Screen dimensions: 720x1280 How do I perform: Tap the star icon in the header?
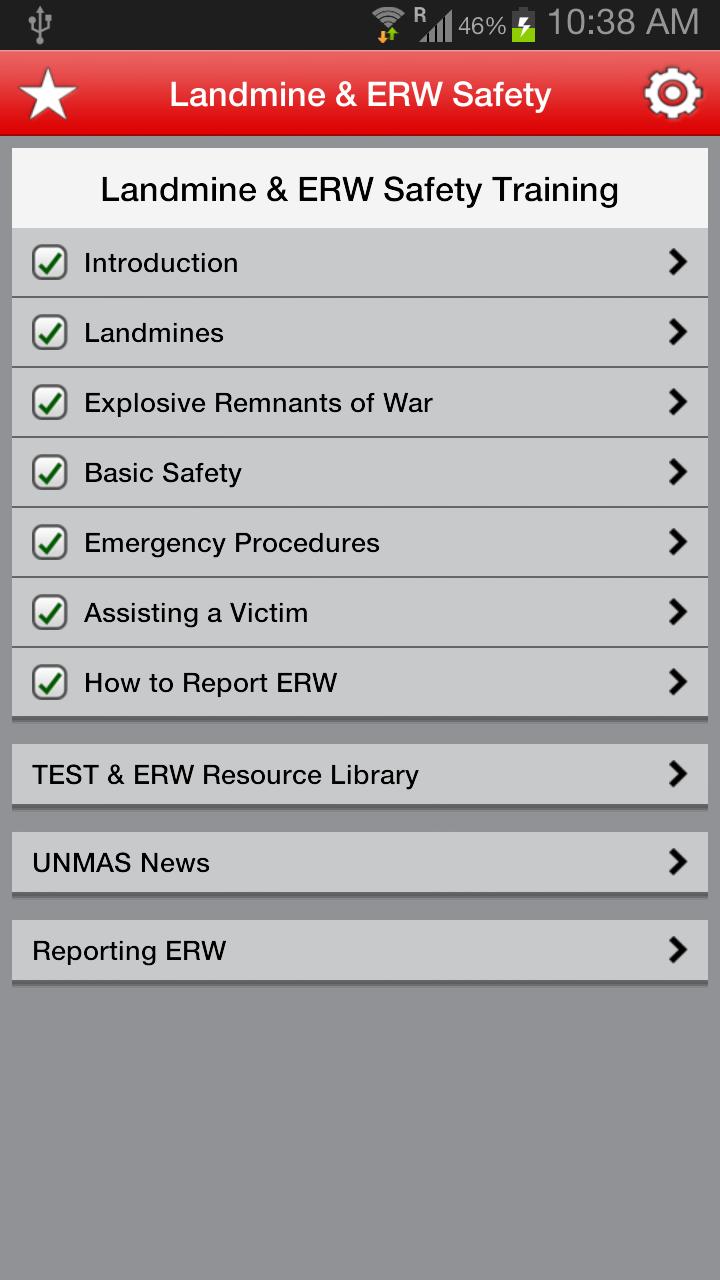[47, 93]
